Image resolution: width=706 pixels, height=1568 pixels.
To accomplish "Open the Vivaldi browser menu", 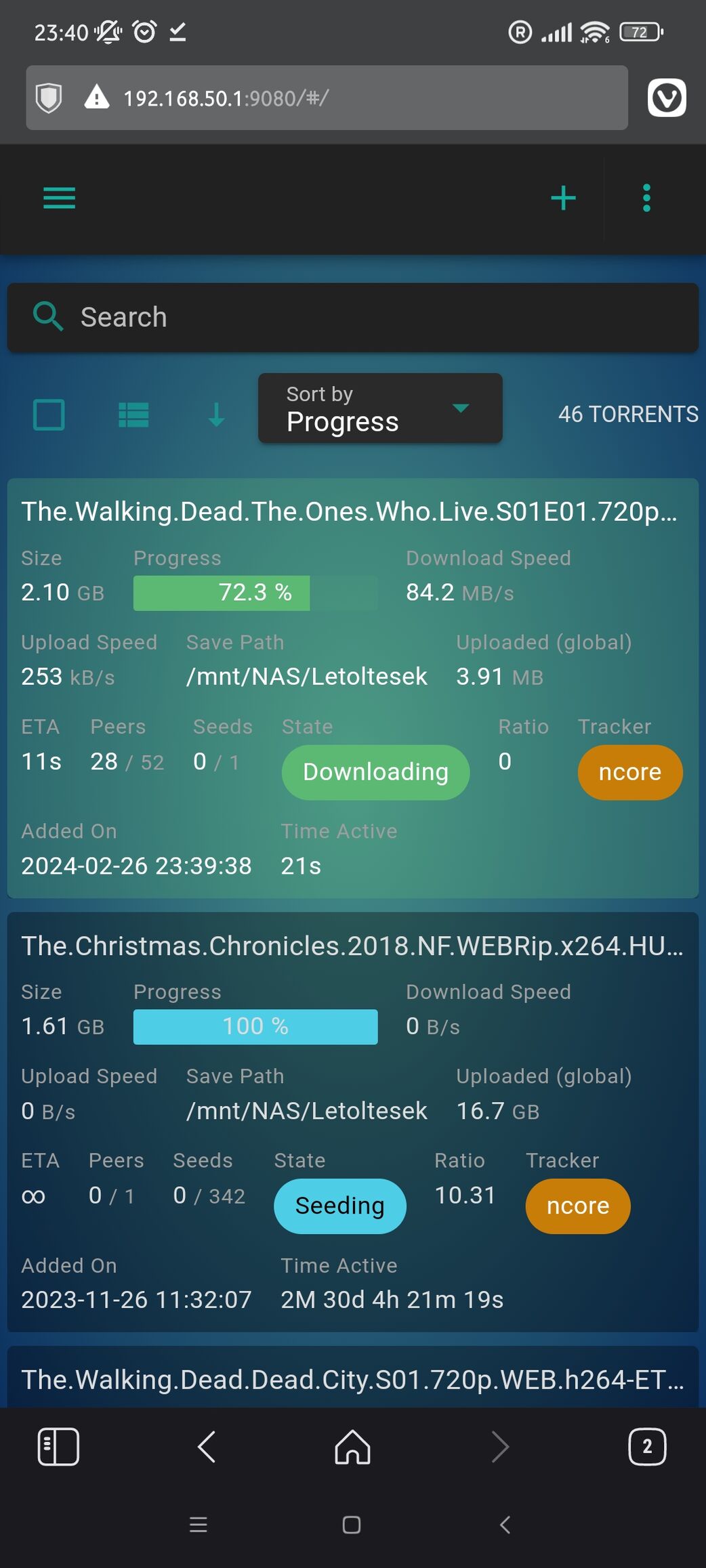I will [667, 98].
